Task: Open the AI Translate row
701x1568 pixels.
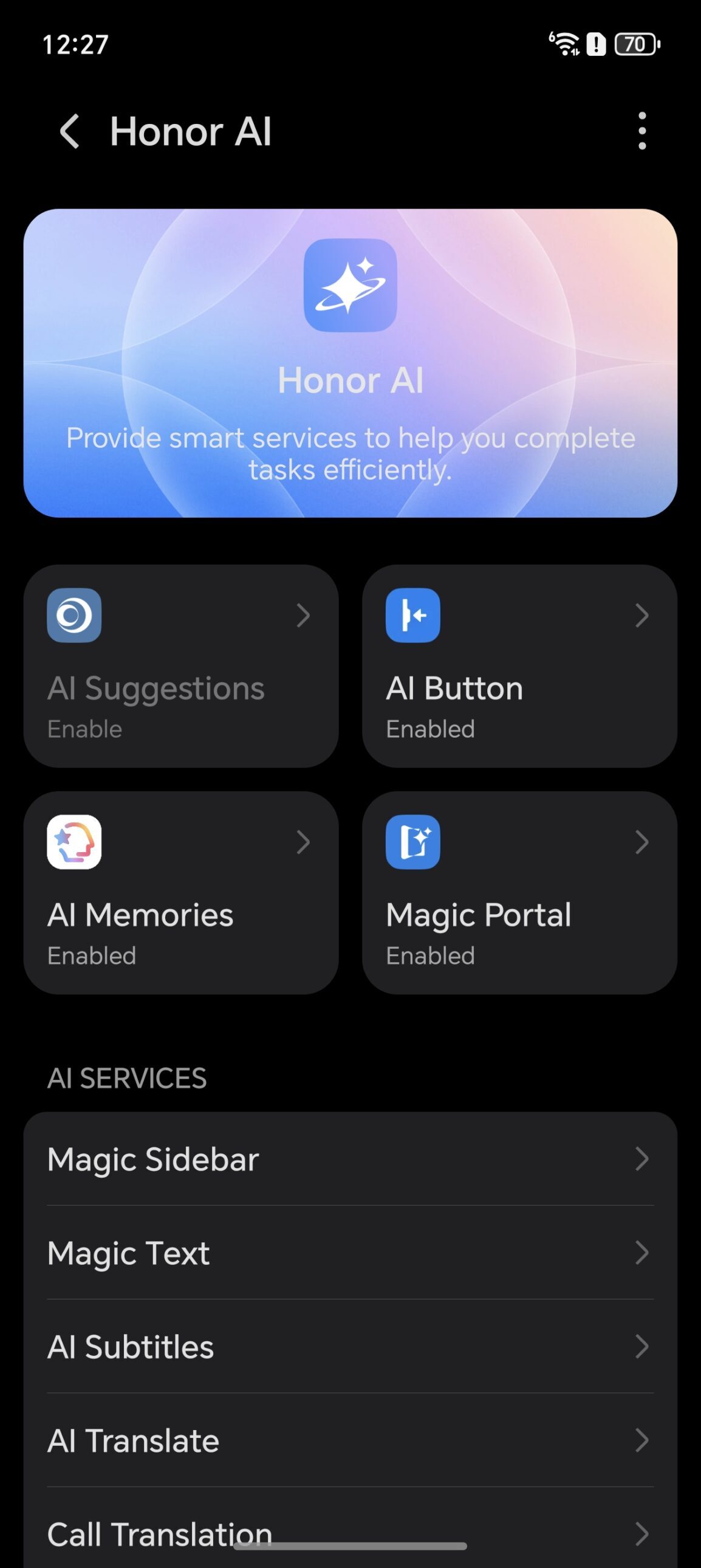Action: click(350, 1440)
